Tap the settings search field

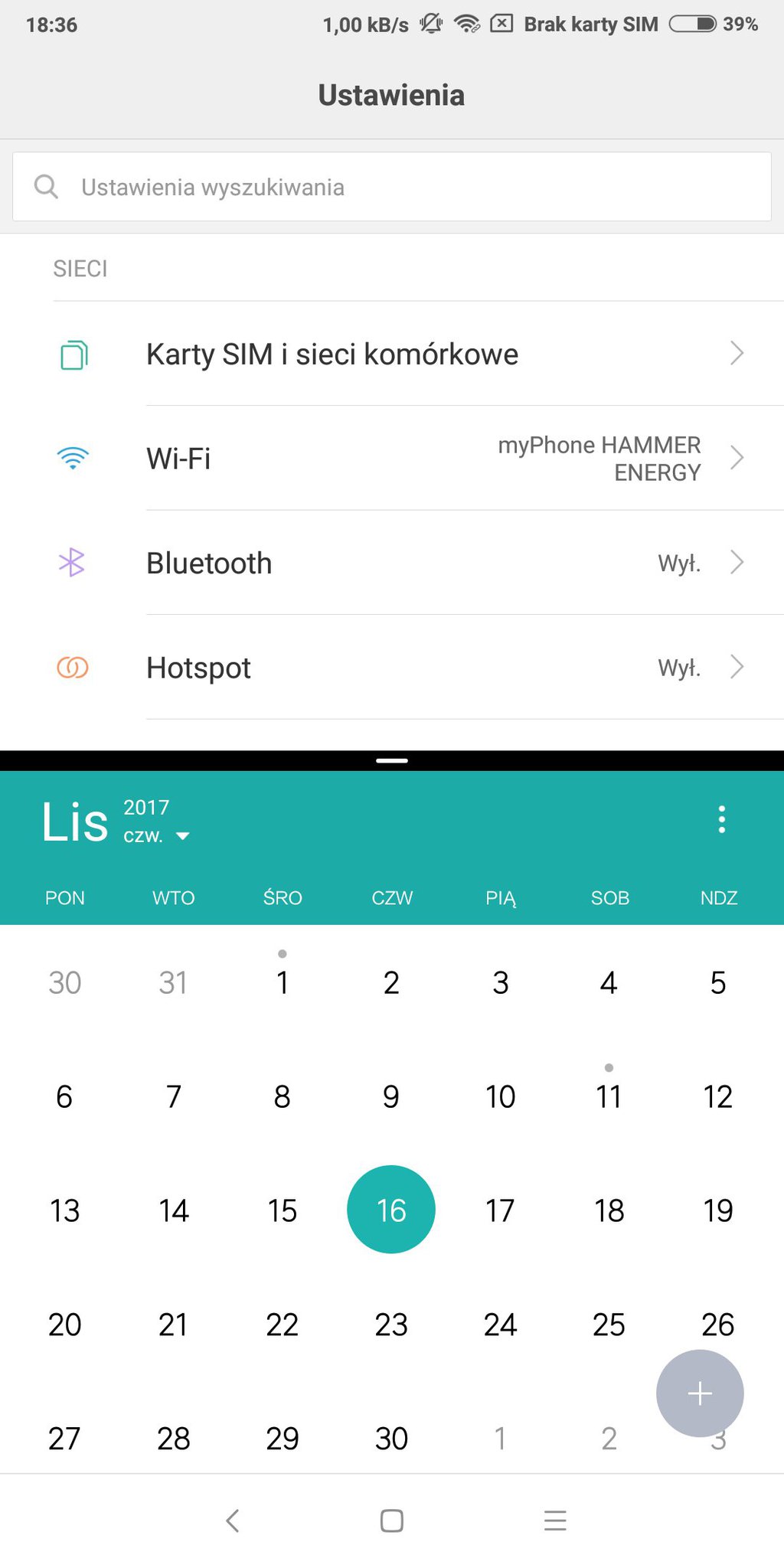(x=391, y=187)
